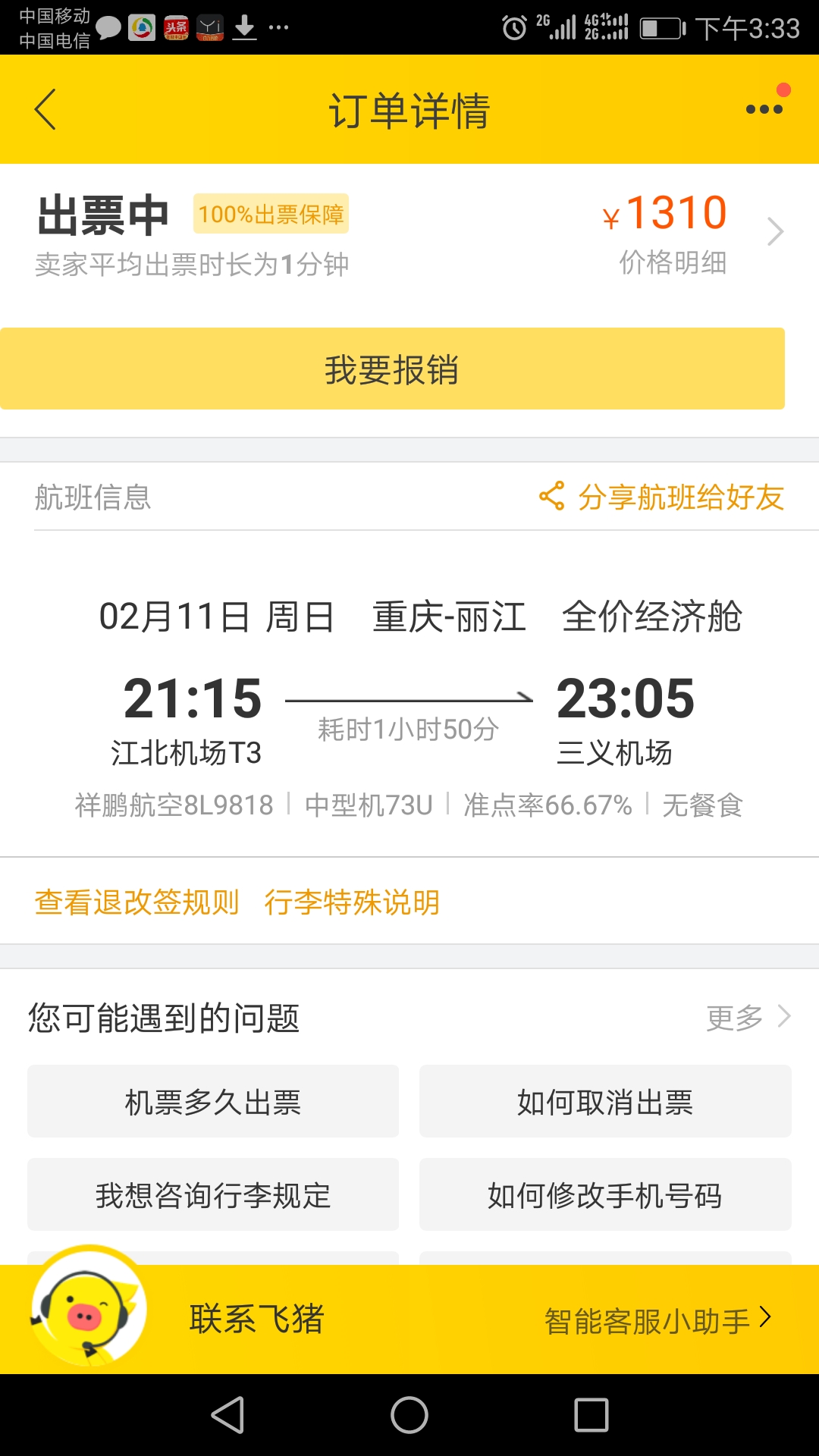Viewport: 819px width, 1456px height.
Task: Select 机票多久出票 question
Action: coord(213,1102)
